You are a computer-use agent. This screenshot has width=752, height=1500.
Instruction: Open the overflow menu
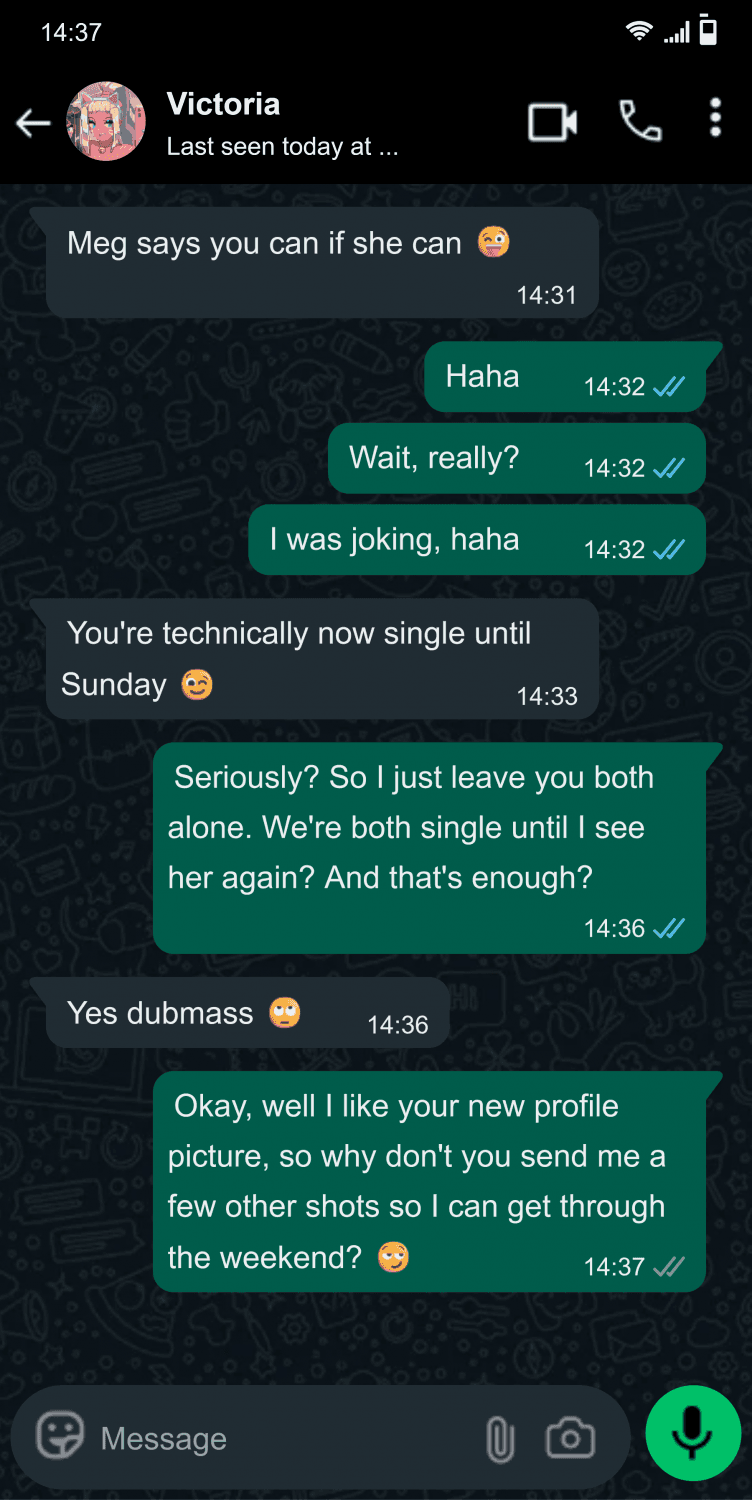[715, 118]
